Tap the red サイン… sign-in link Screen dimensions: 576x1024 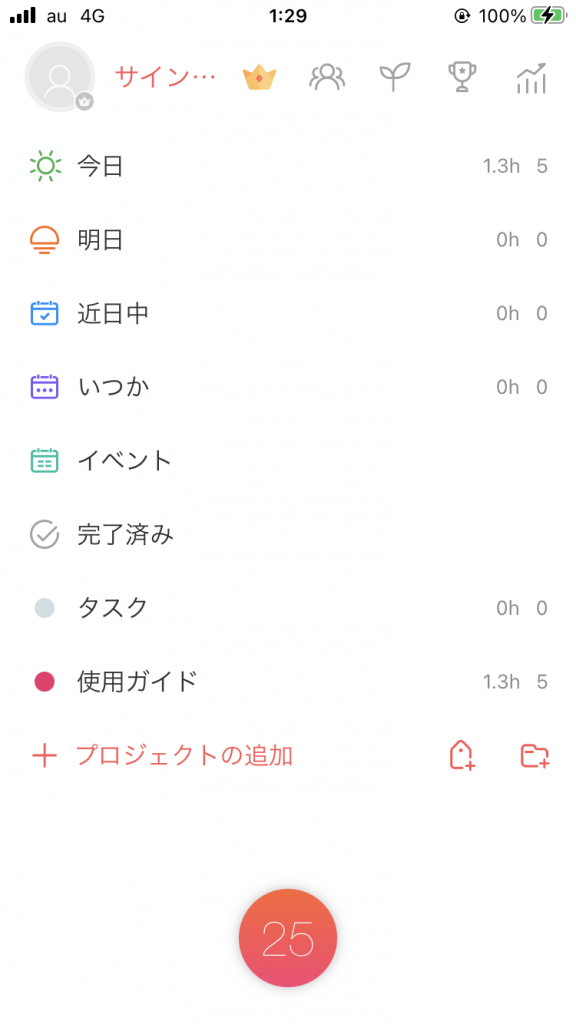coord(165,78)
